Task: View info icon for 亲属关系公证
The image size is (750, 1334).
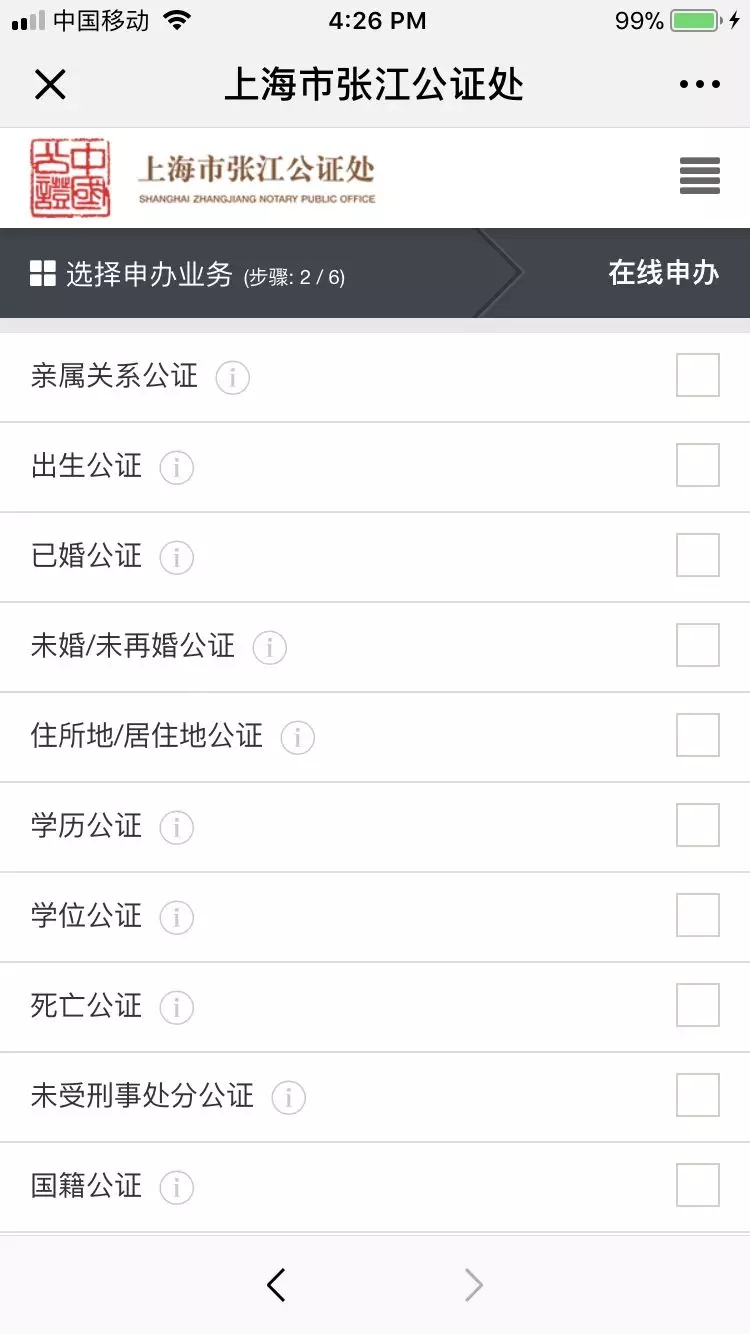Action: 232,378
